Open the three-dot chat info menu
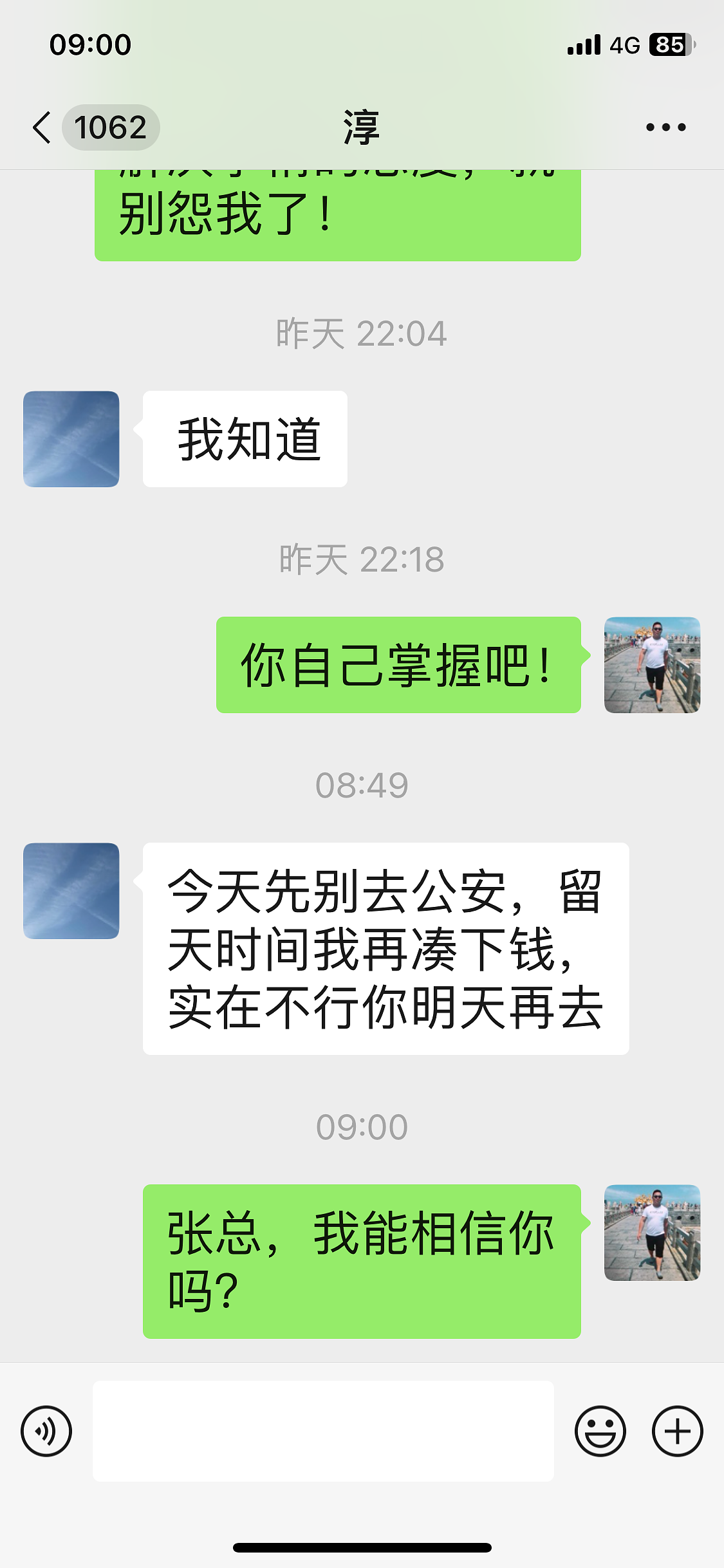The image size is (724, 1568). (665, 127)
